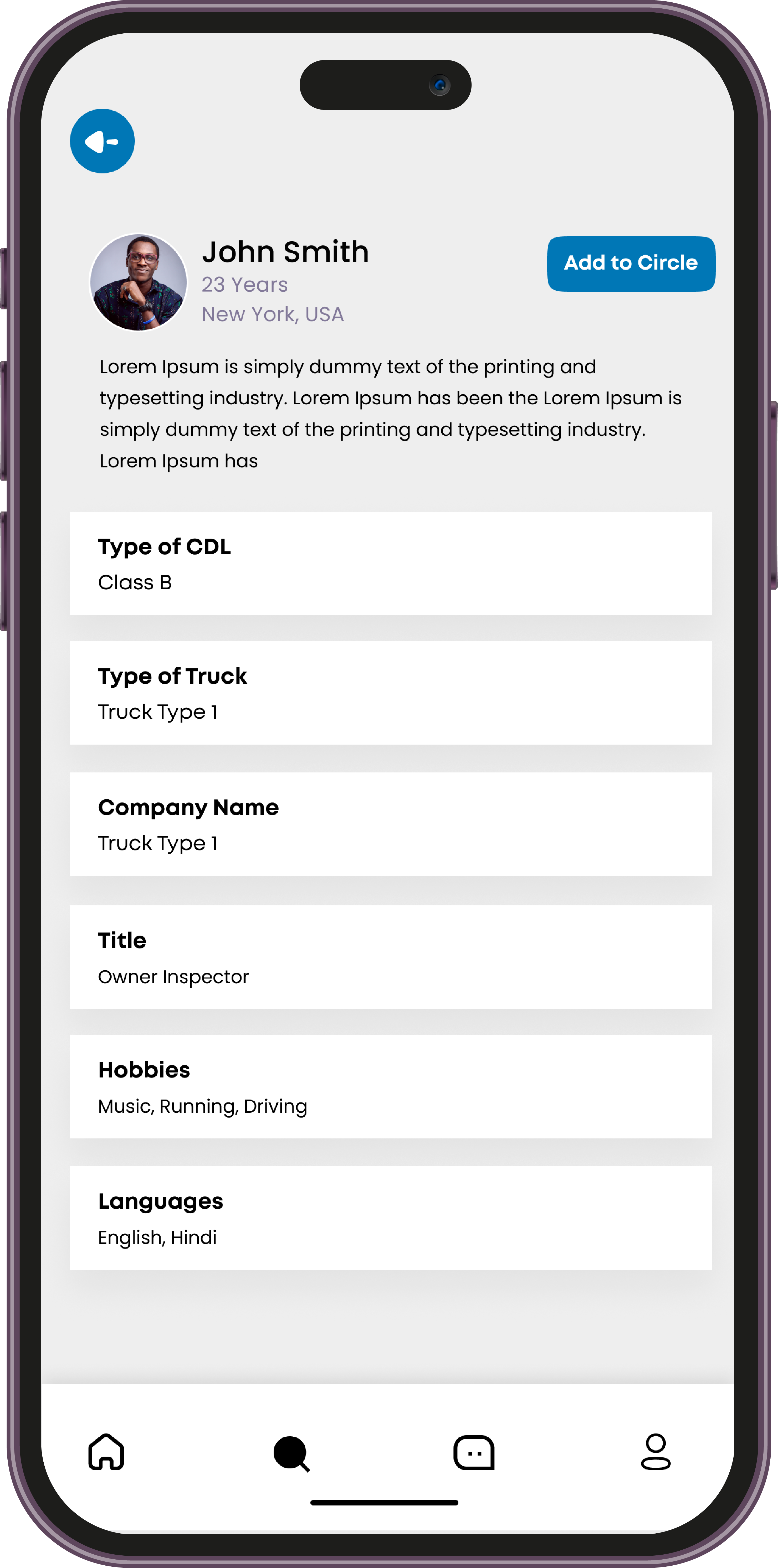
Task: Open the Search tab
Action: (x=291, y=1453)
